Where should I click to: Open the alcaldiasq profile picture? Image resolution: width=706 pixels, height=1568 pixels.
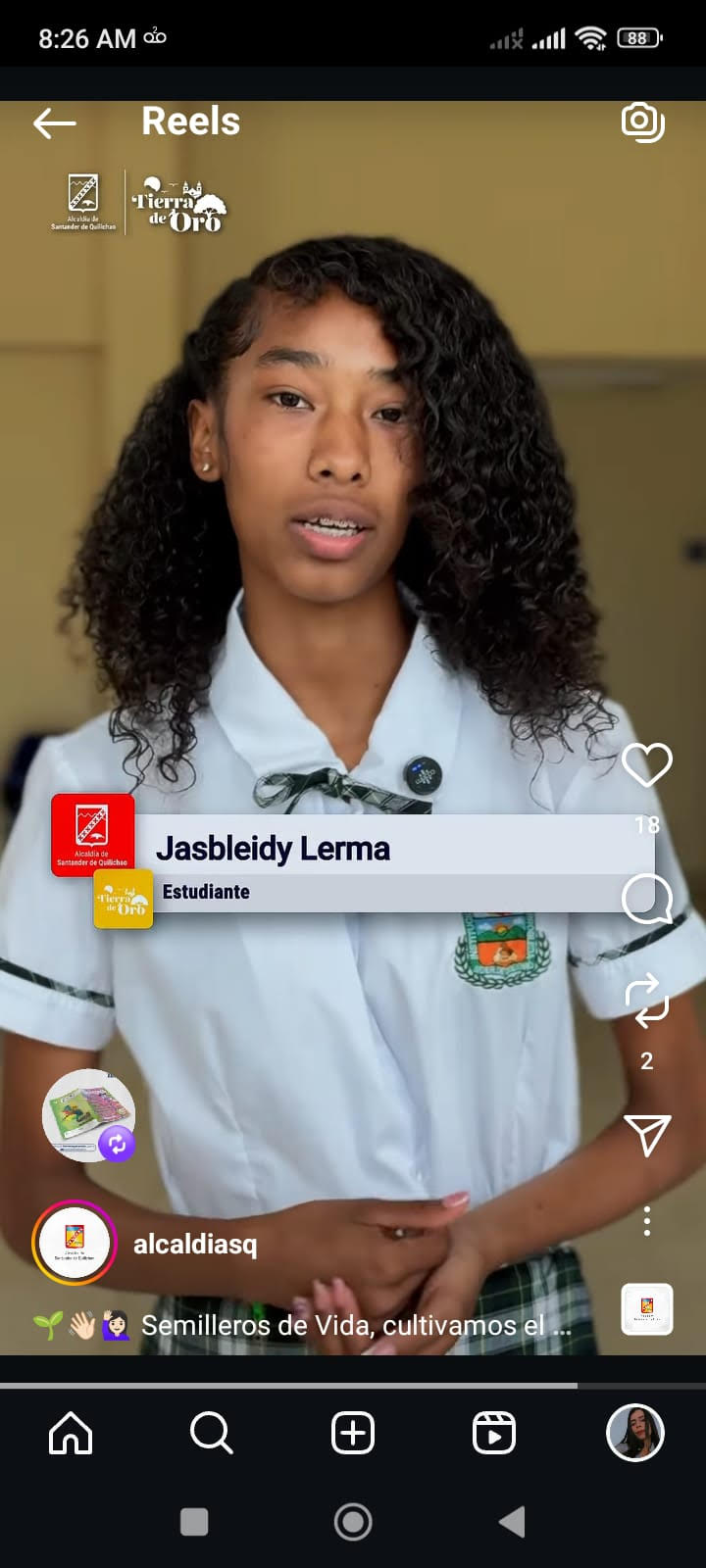[75, 1243]
